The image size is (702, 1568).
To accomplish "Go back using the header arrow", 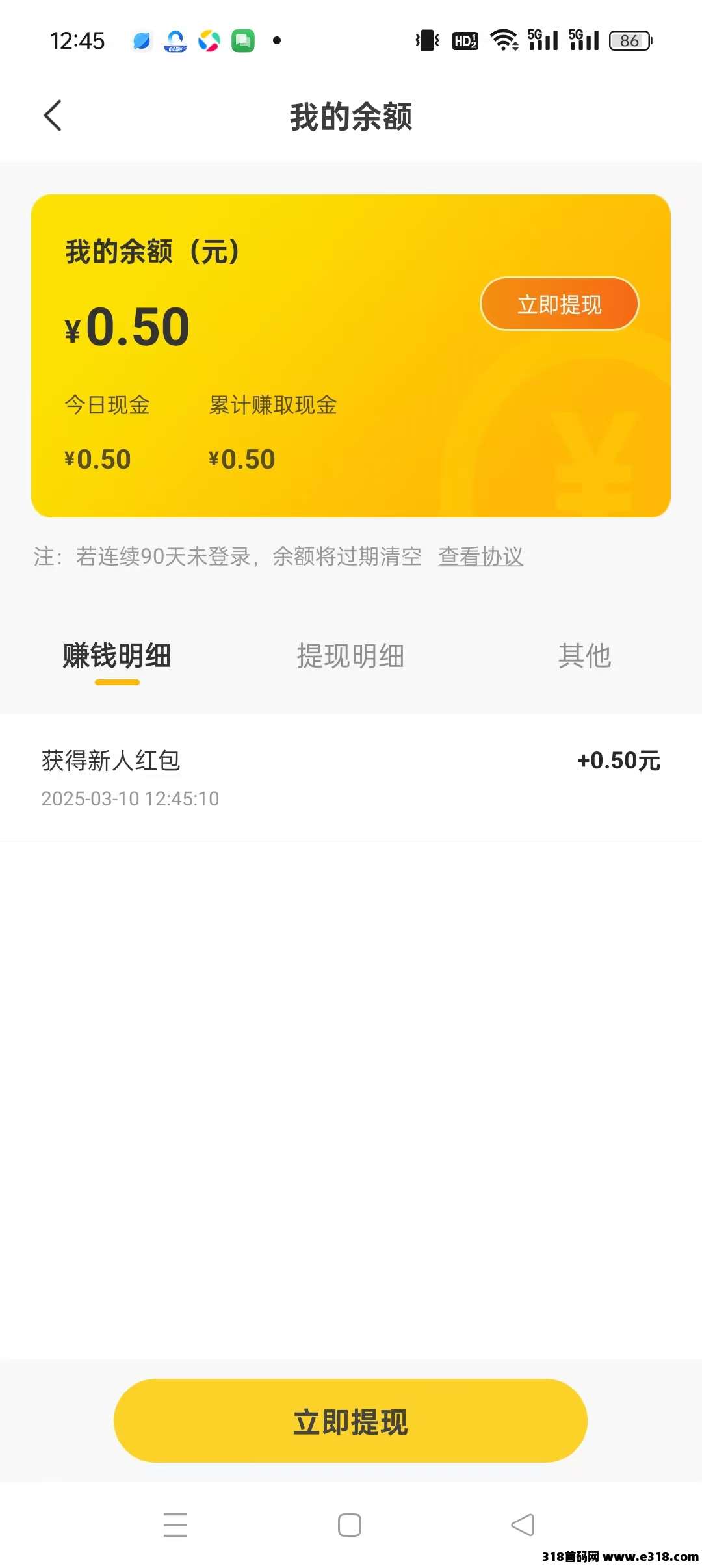I will 53,116.
